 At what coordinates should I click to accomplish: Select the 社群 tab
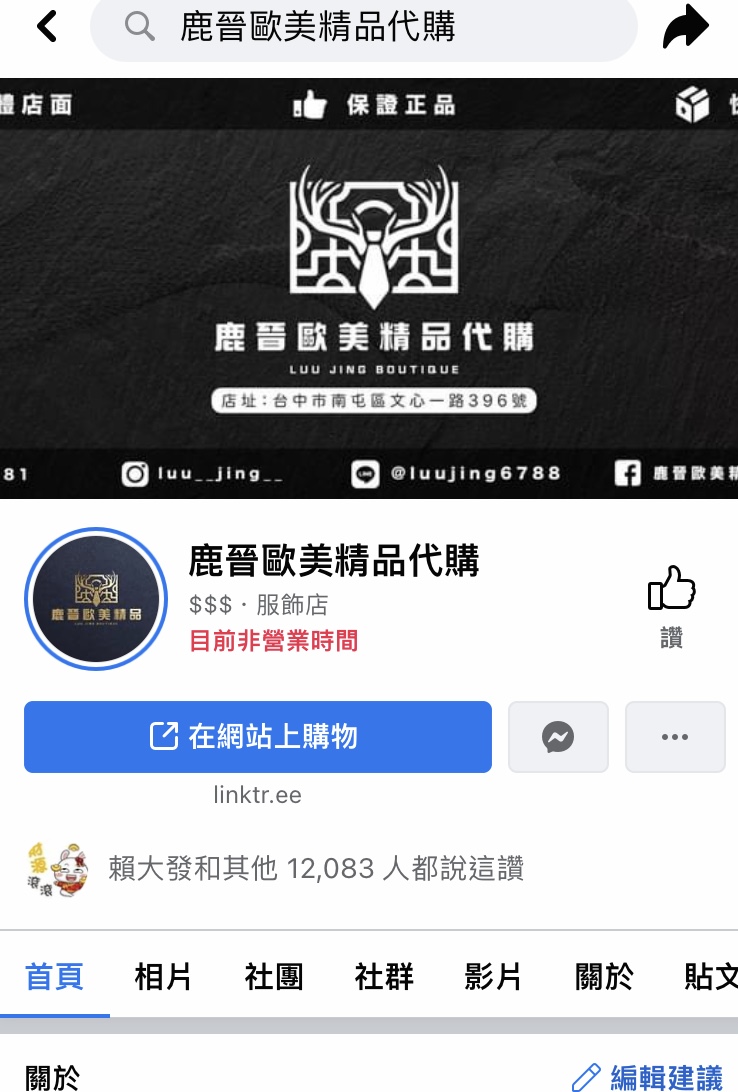coord(384,977)
